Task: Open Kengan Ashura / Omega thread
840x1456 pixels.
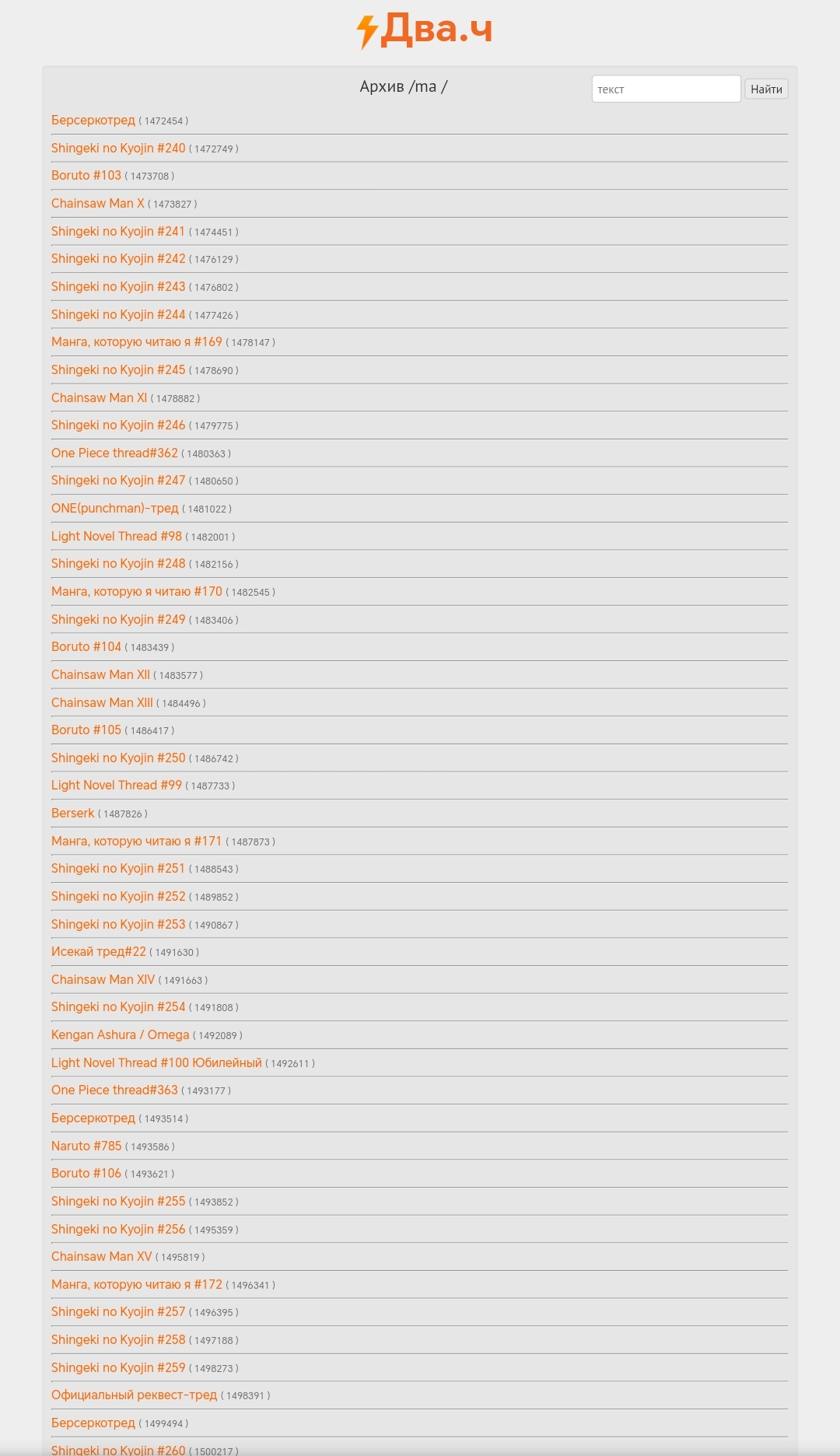Action: tap(121, 1034)
